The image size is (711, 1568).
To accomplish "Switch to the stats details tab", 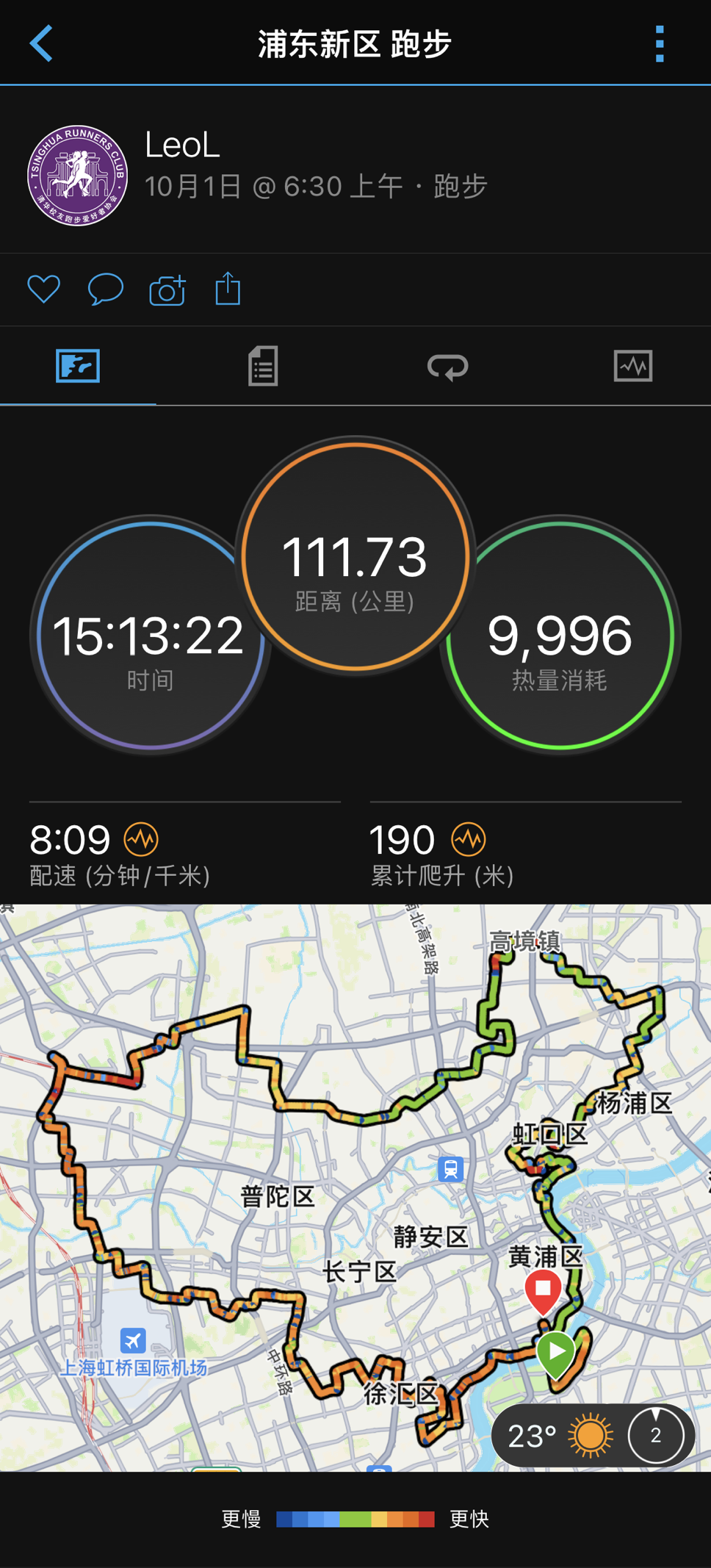I will click(263, 366).
